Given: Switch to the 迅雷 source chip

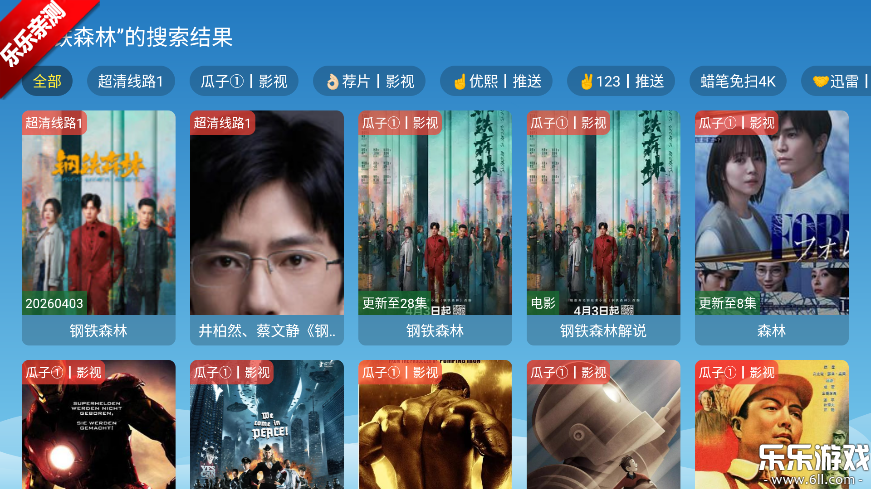Looking at the screenshot, I should tap(838, 81).
